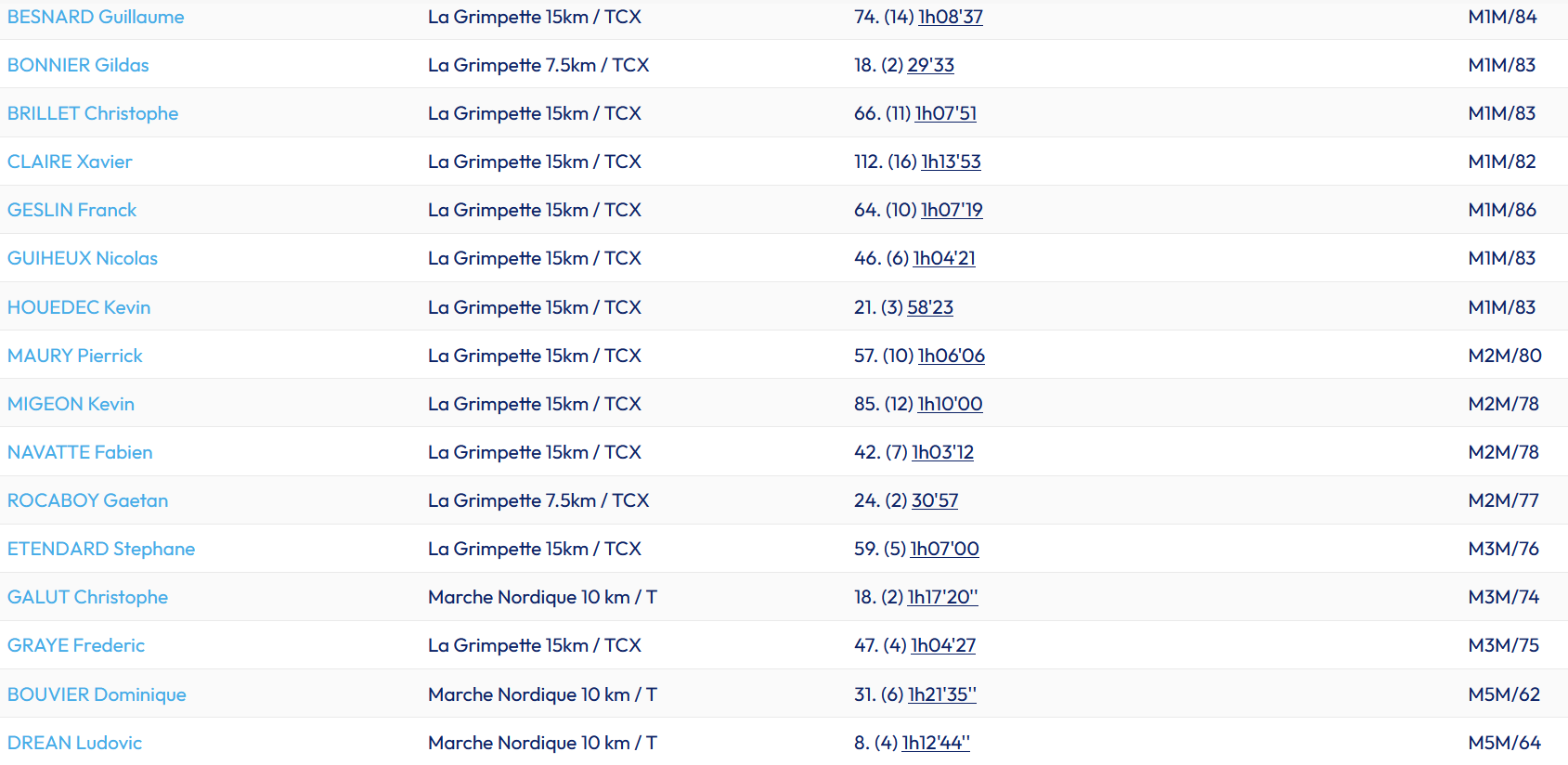Tap the 1h07'00 time for ETENDARD Stephane
The image size is (1568, 765).
tap(944, 549)
